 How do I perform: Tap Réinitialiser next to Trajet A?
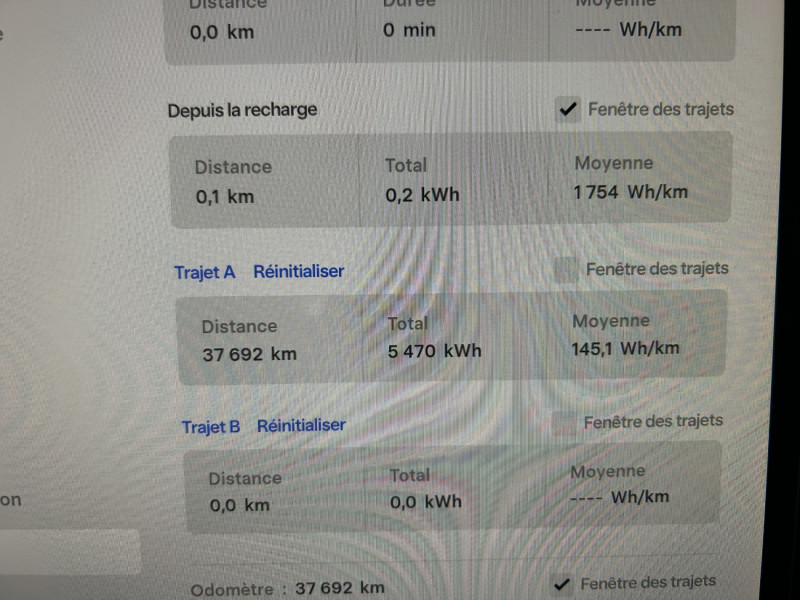pyautogui.click(x=298, y=272)
